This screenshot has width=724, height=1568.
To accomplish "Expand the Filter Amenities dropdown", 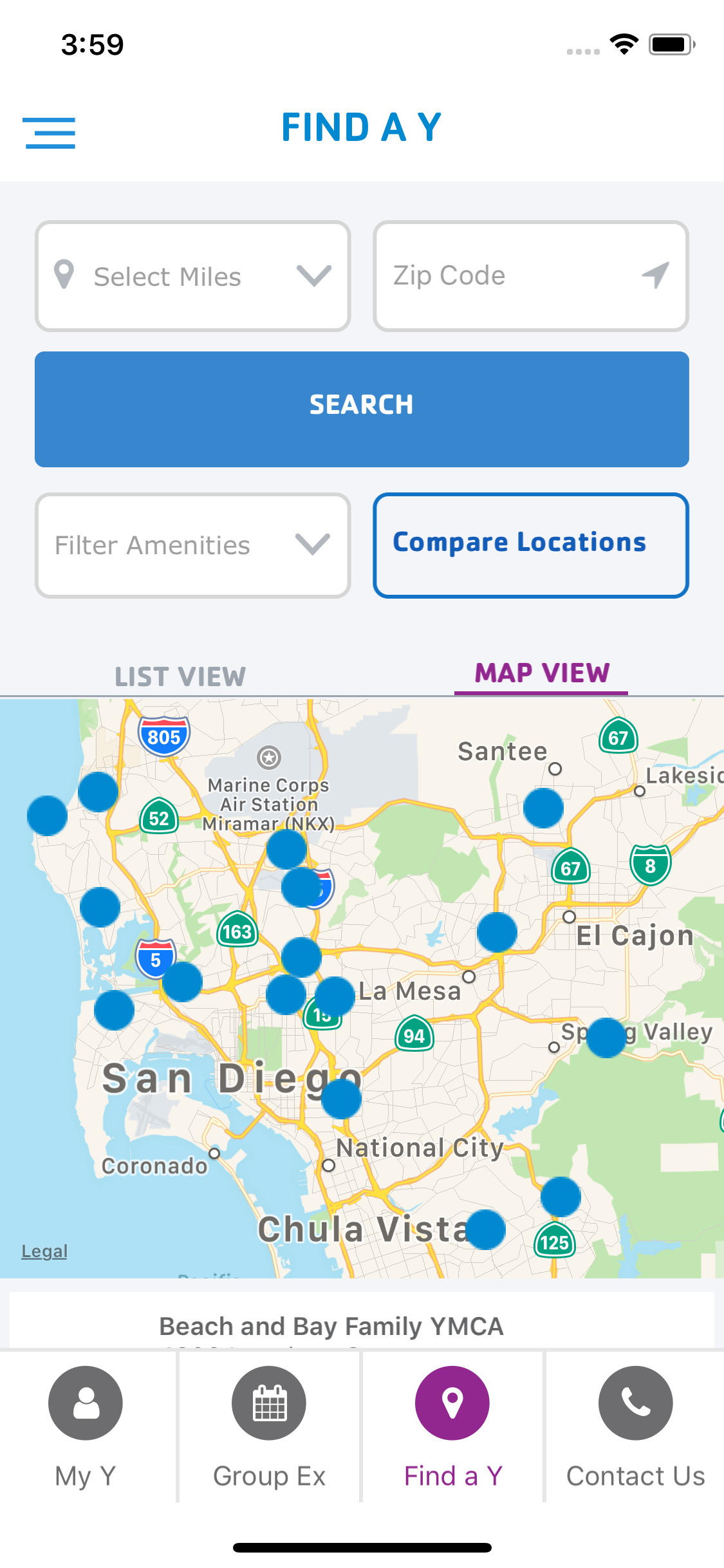I will 192,545.
